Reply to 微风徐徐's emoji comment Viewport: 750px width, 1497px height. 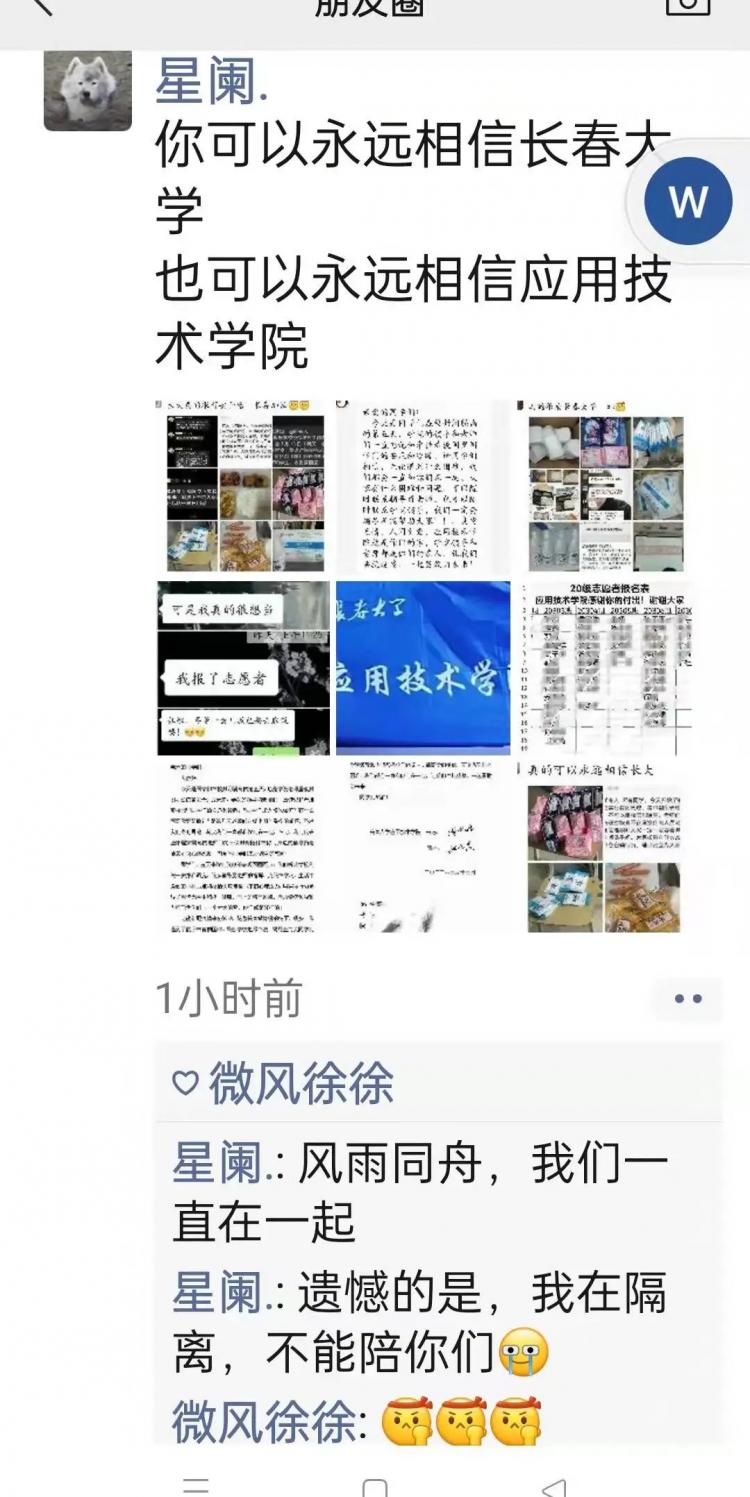[460, 1422]
